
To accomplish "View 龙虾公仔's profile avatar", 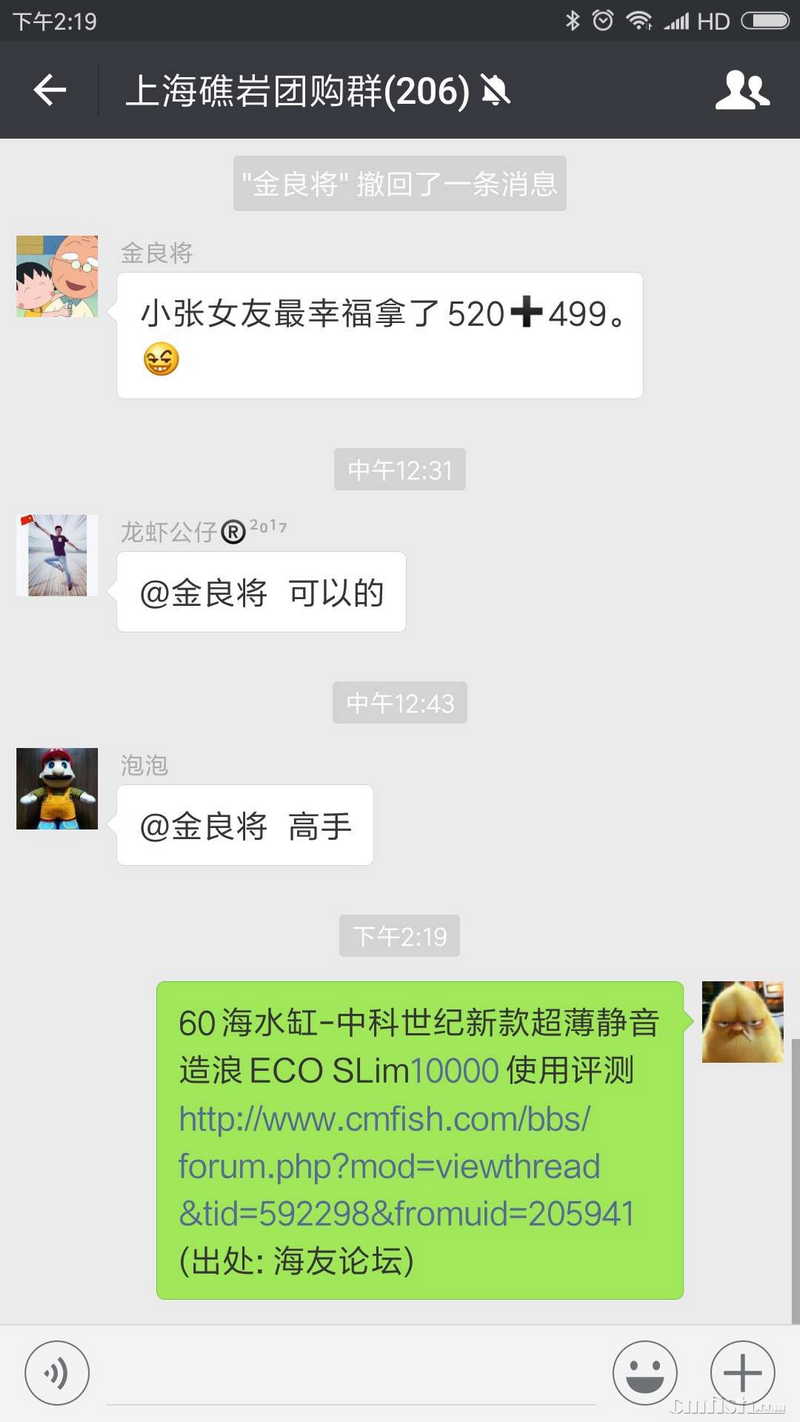I will click(57, 555).
